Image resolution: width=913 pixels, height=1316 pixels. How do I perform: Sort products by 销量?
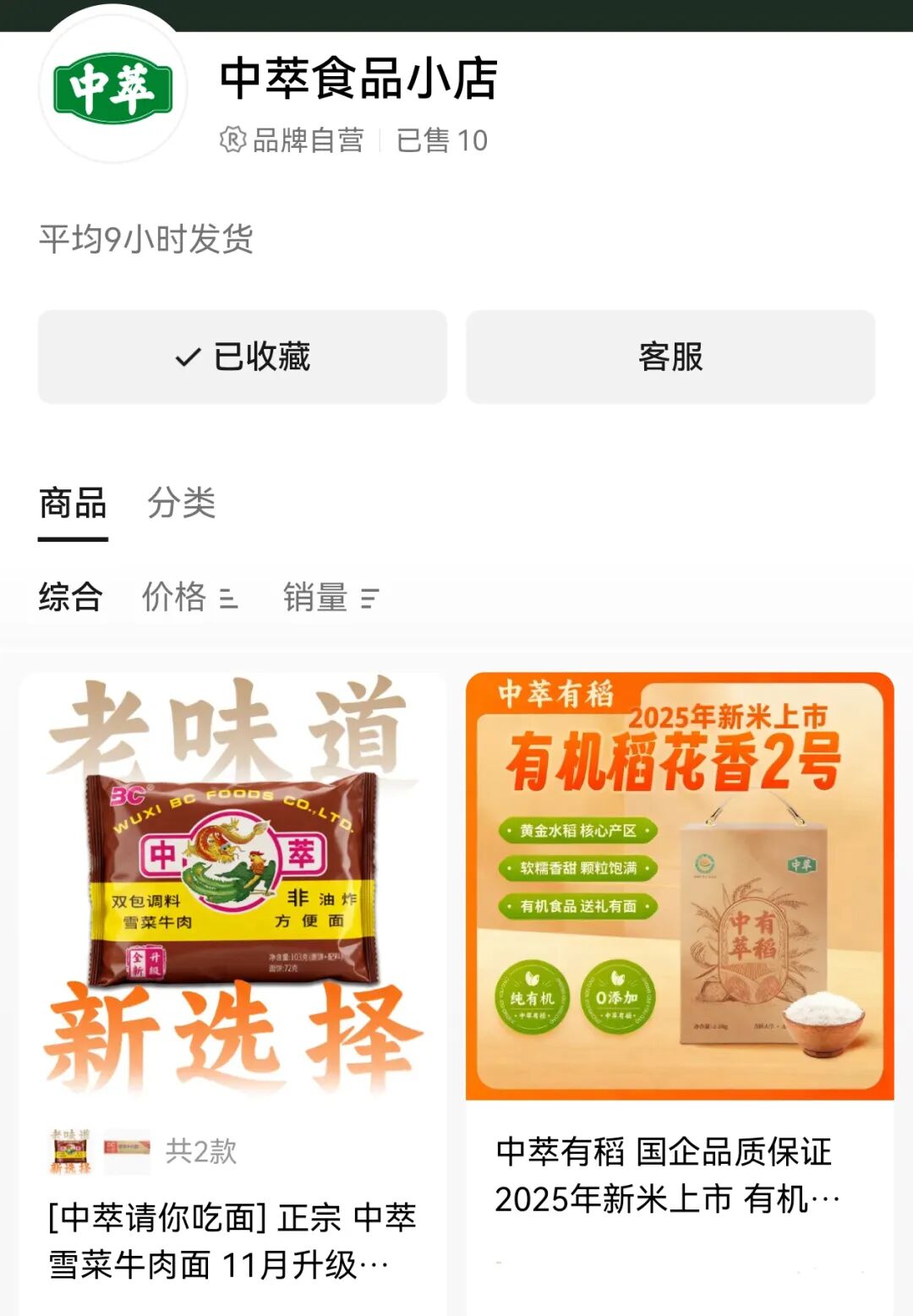pos(331,597)
